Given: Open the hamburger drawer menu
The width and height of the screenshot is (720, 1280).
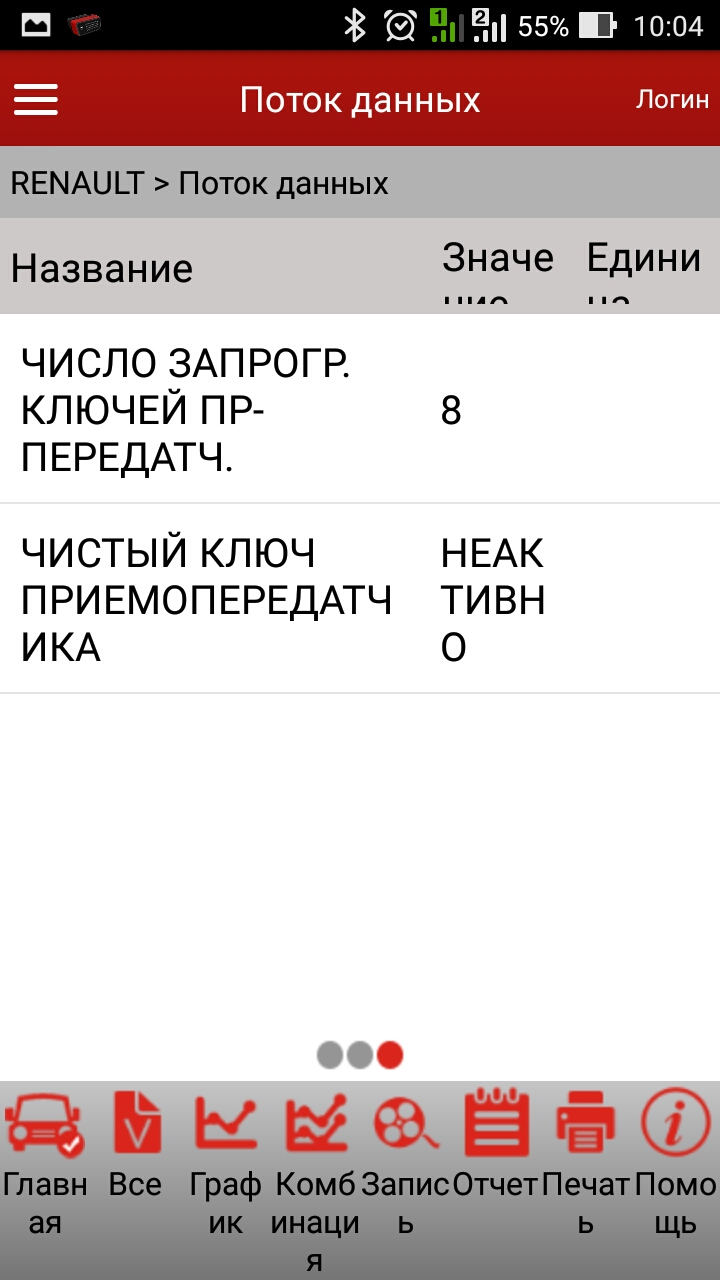Looking at the screenshot, I should 36,99.
